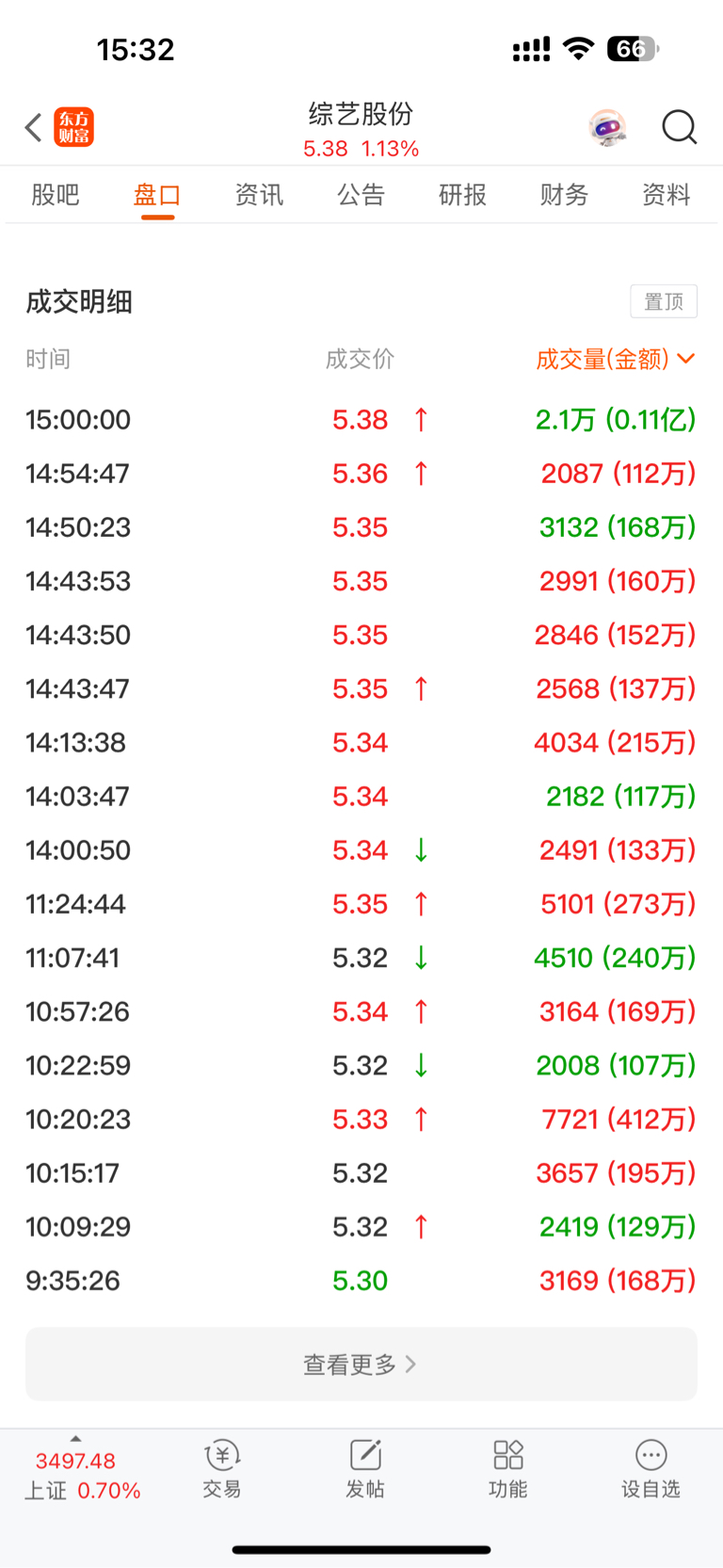Tap 发帖 to write a post
Screen dimensions: 723x1568
(365, 1468)
